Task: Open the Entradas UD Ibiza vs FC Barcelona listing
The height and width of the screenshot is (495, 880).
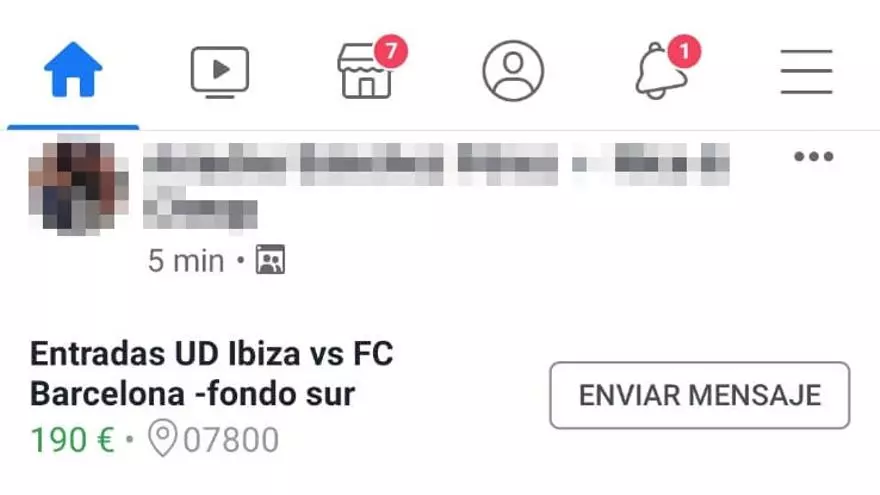Action: [211, 374]
